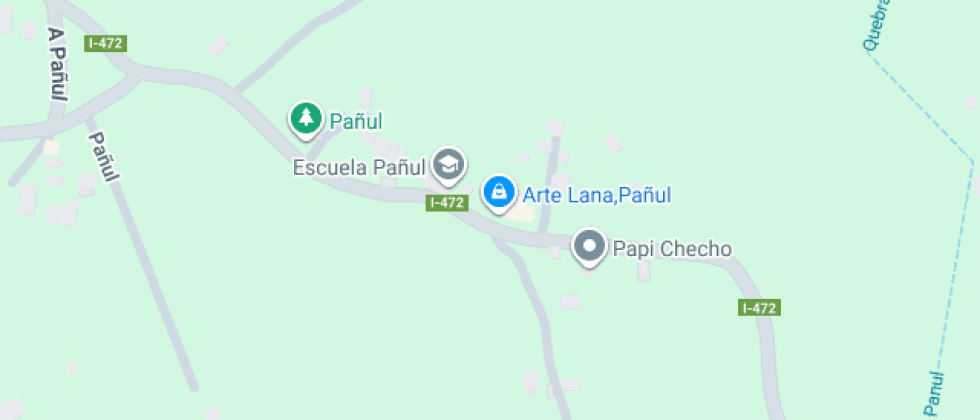Select the Escuela Pañul school pin

pyautogui.click(x=449, y=164)
